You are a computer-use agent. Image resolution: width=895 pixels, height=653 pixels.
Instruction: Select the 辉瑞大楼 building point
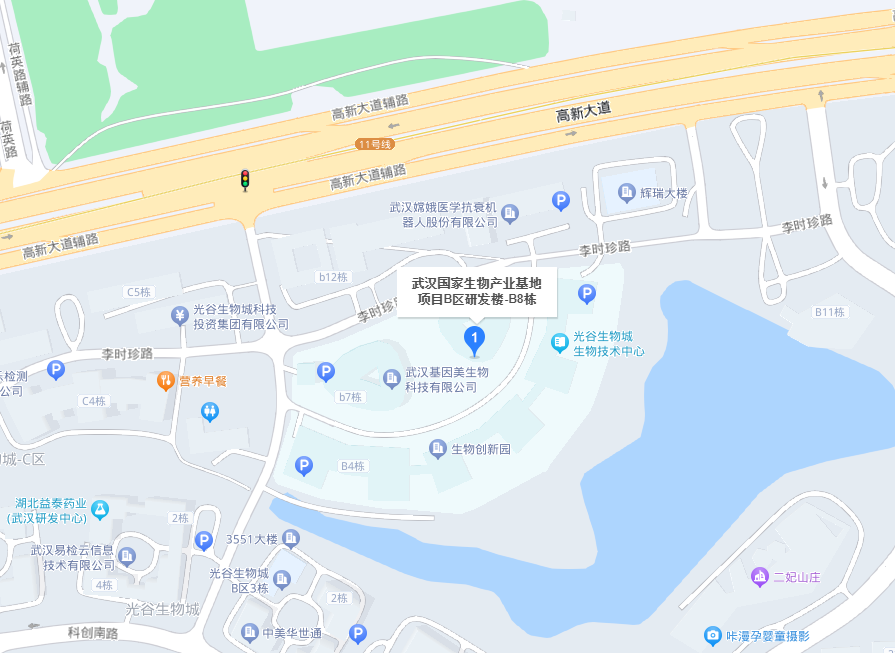pos(627,192)
